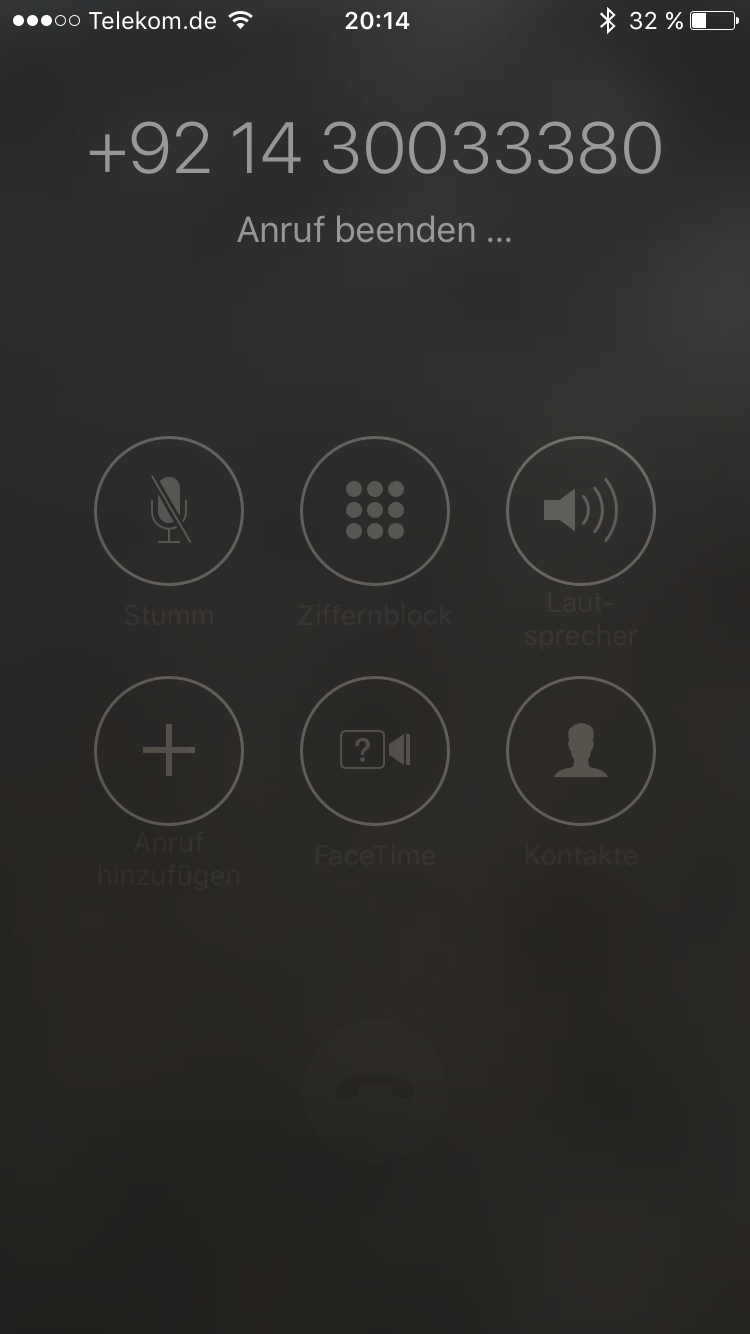
Task: Mute the call with Stumm button
Action: click(x=169, y=511)
